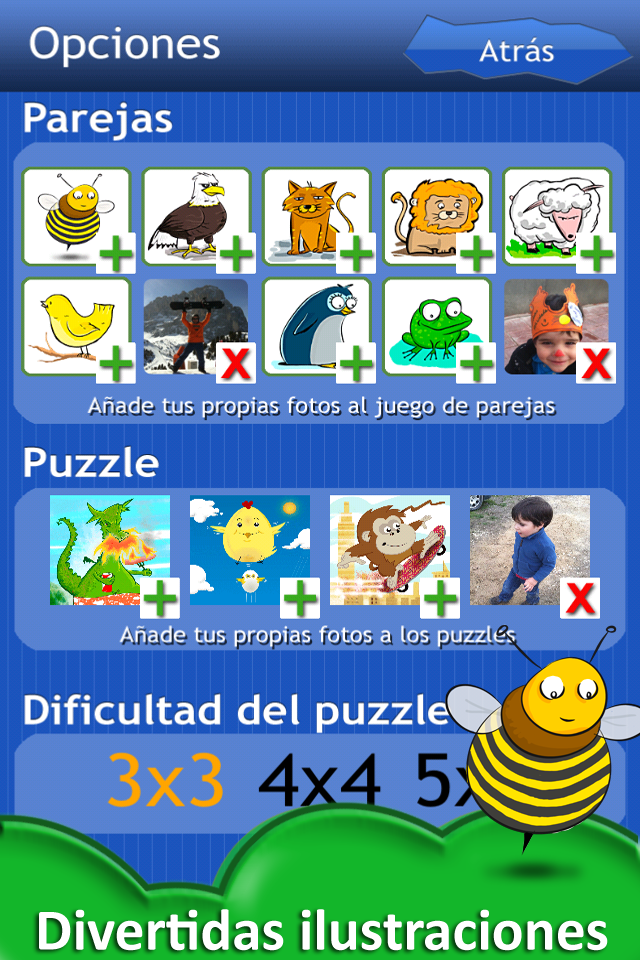Add a photo to the dragon puzzle

click(x=160, y=599)
